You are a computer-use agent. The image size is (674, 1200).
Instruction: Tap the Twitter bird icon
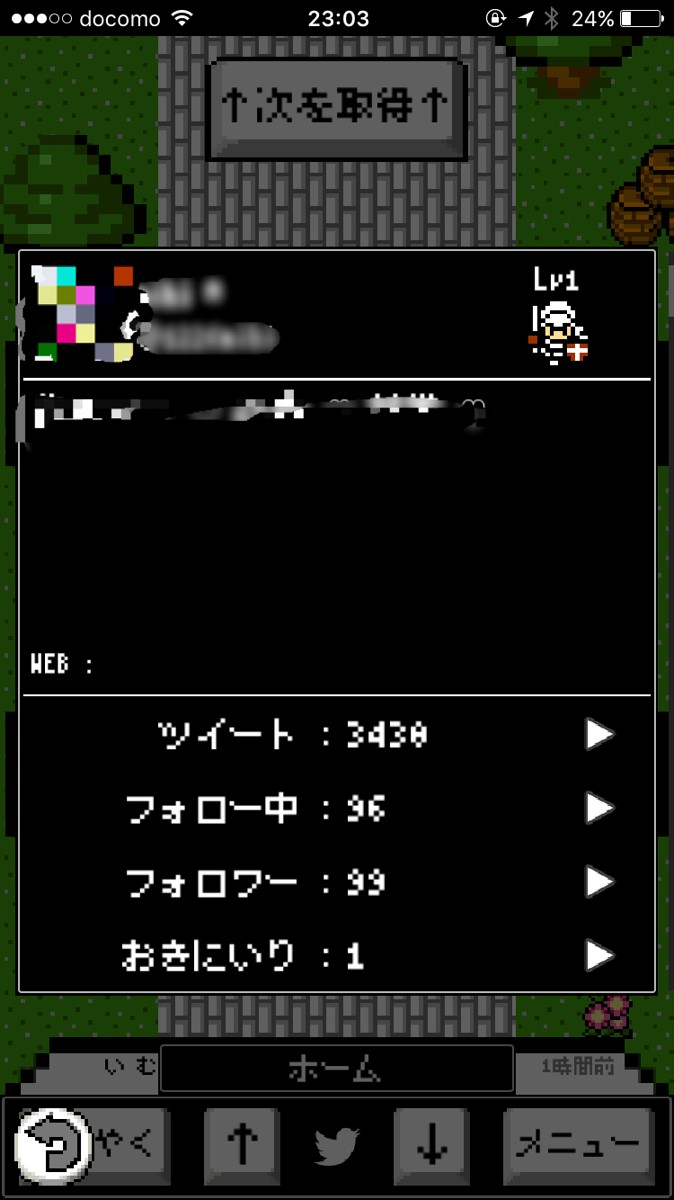pos(337,1147)
